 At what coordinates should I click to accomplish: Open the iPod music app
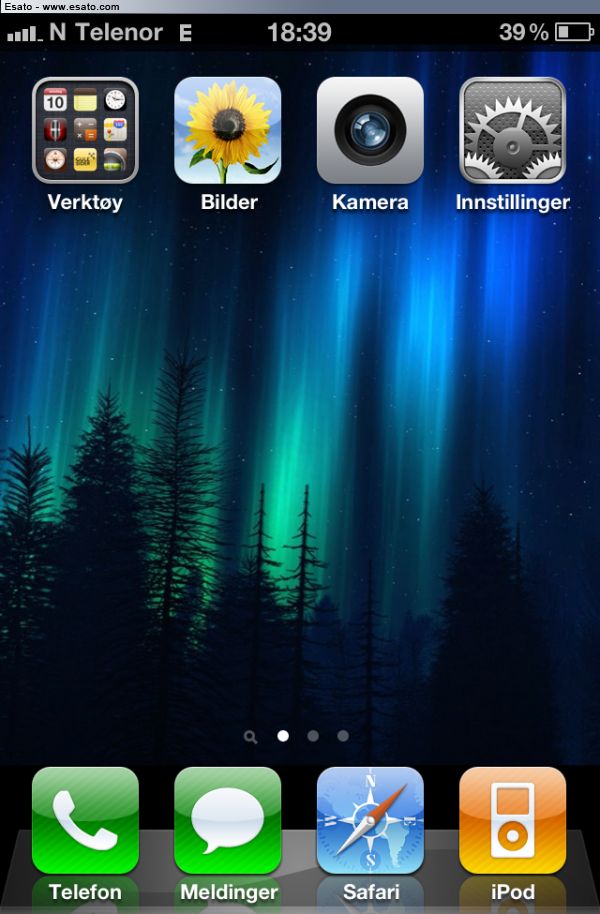(x=512, y=820)
